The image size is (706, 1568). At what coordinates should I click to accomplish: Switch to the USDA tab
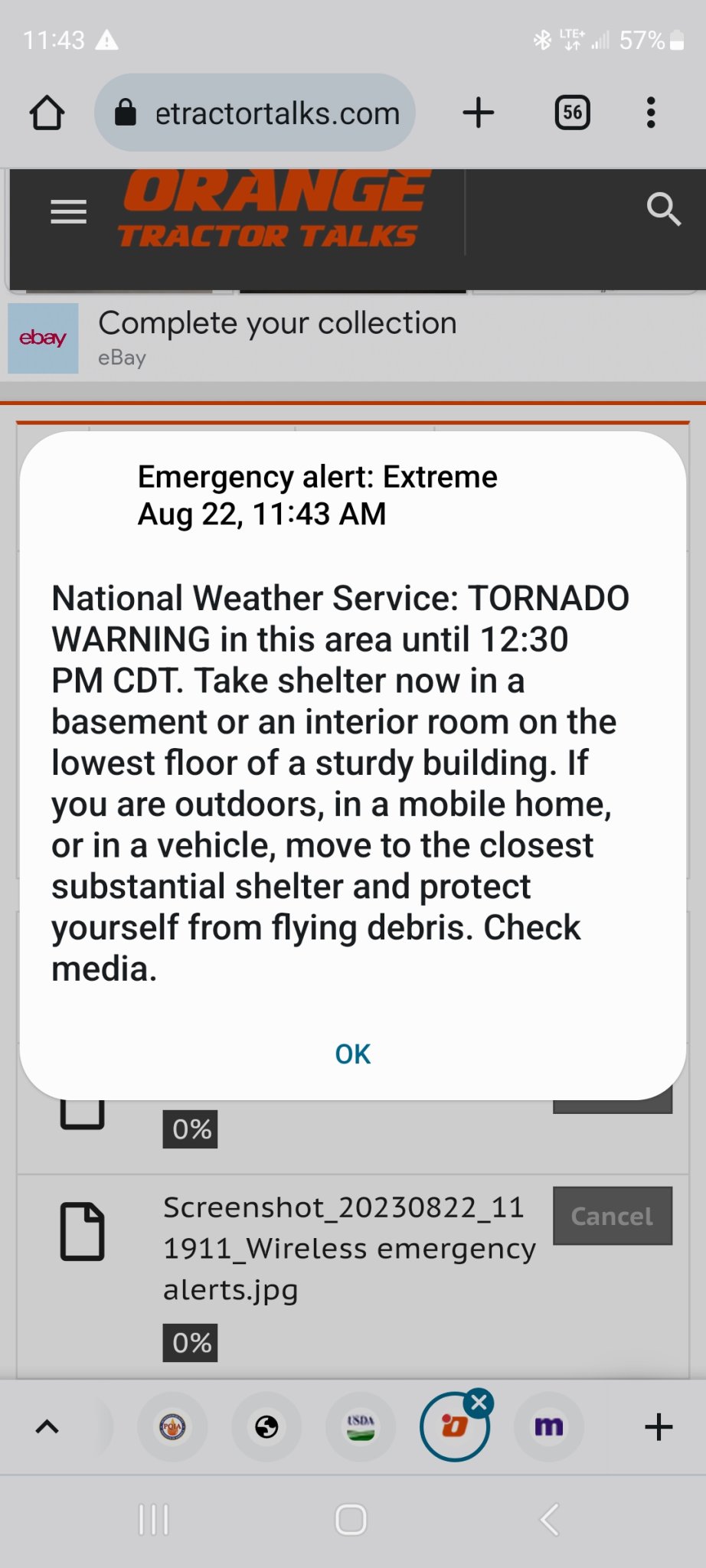coord(361,1427)
